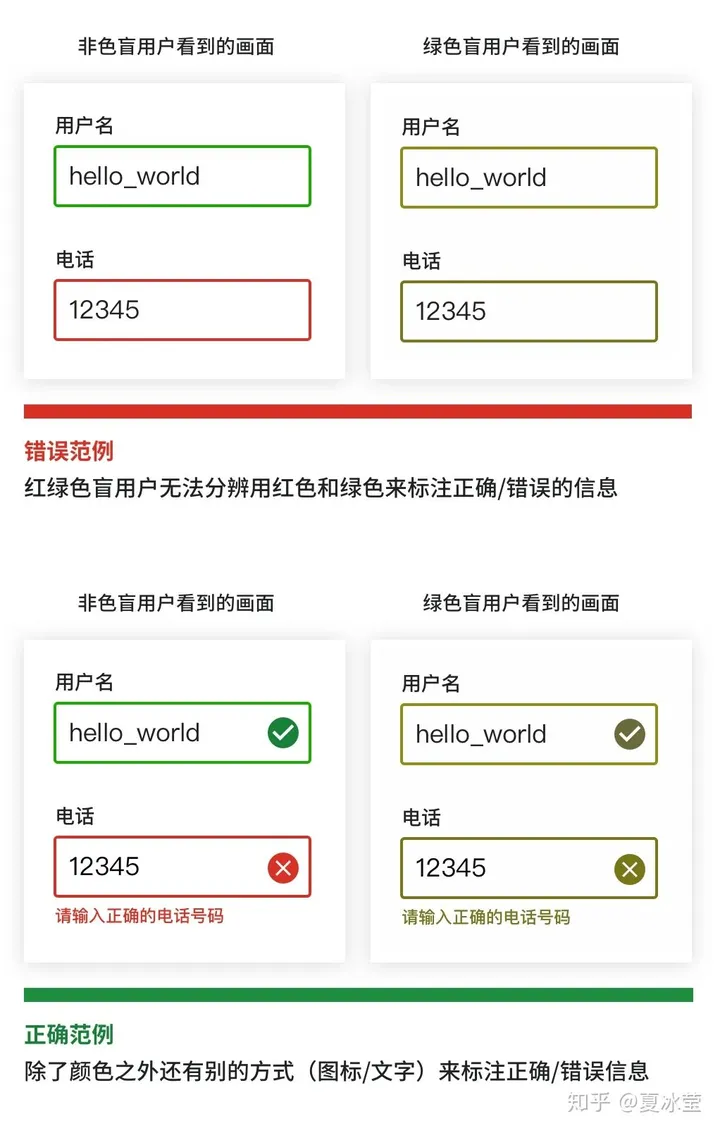Click the olive X icon in colorblind-view phone field

(629, 867)
